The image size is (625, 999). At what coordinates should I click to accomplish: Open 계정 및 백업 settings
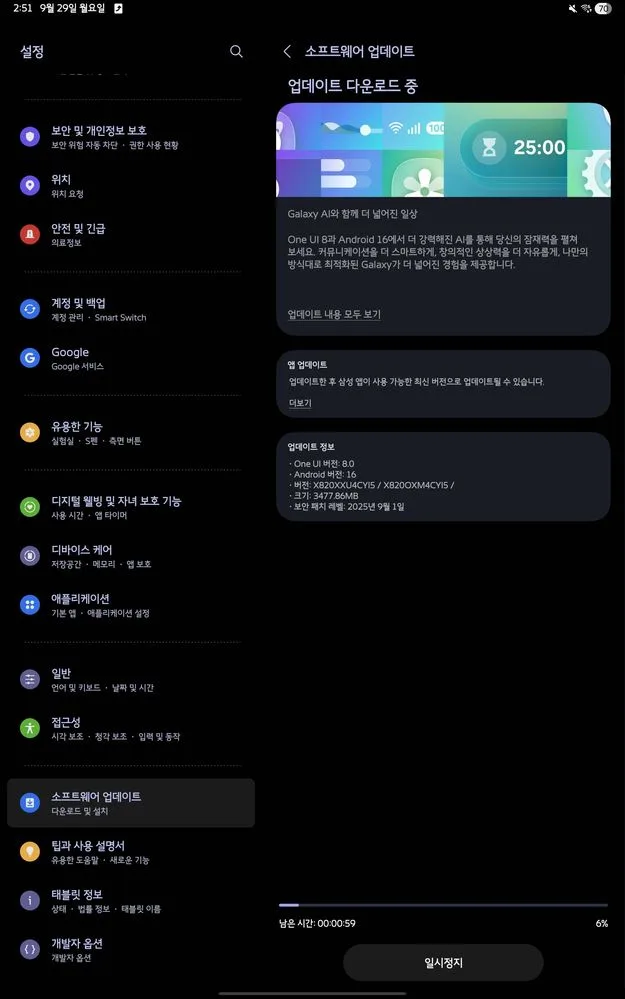(78, 309)
